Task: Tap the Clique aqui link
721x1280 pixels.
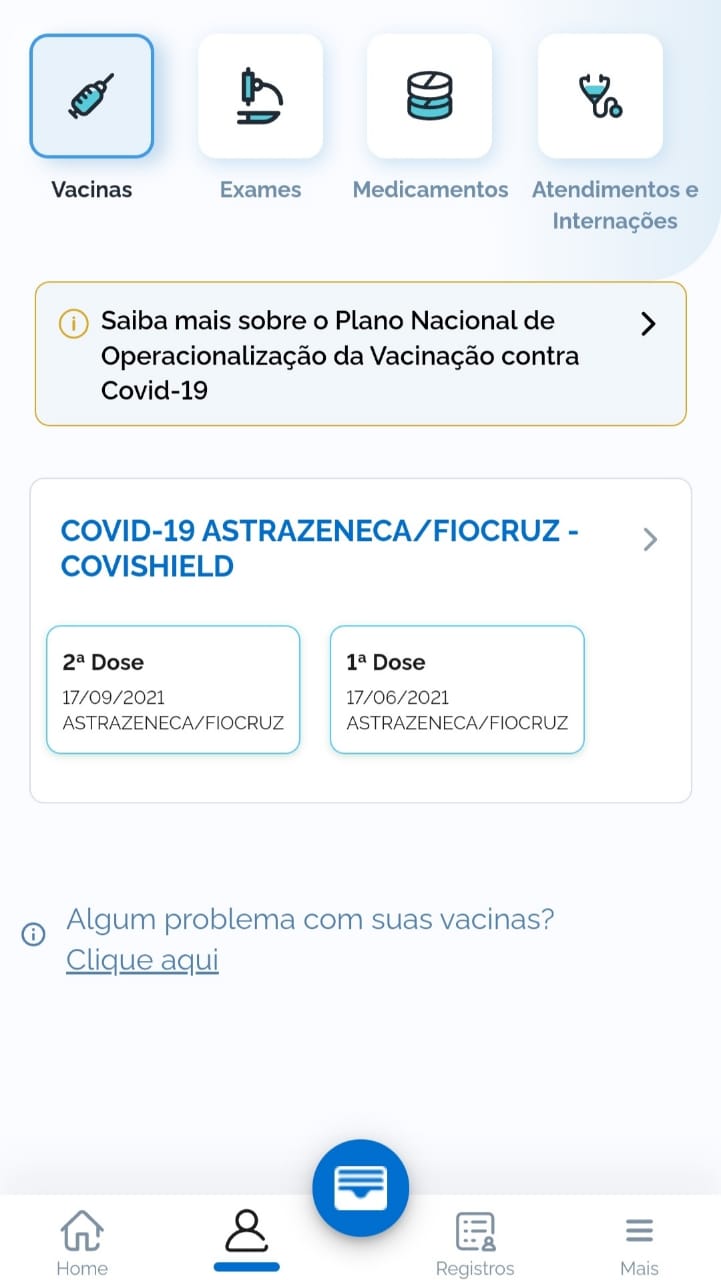Action: (142, 961)
